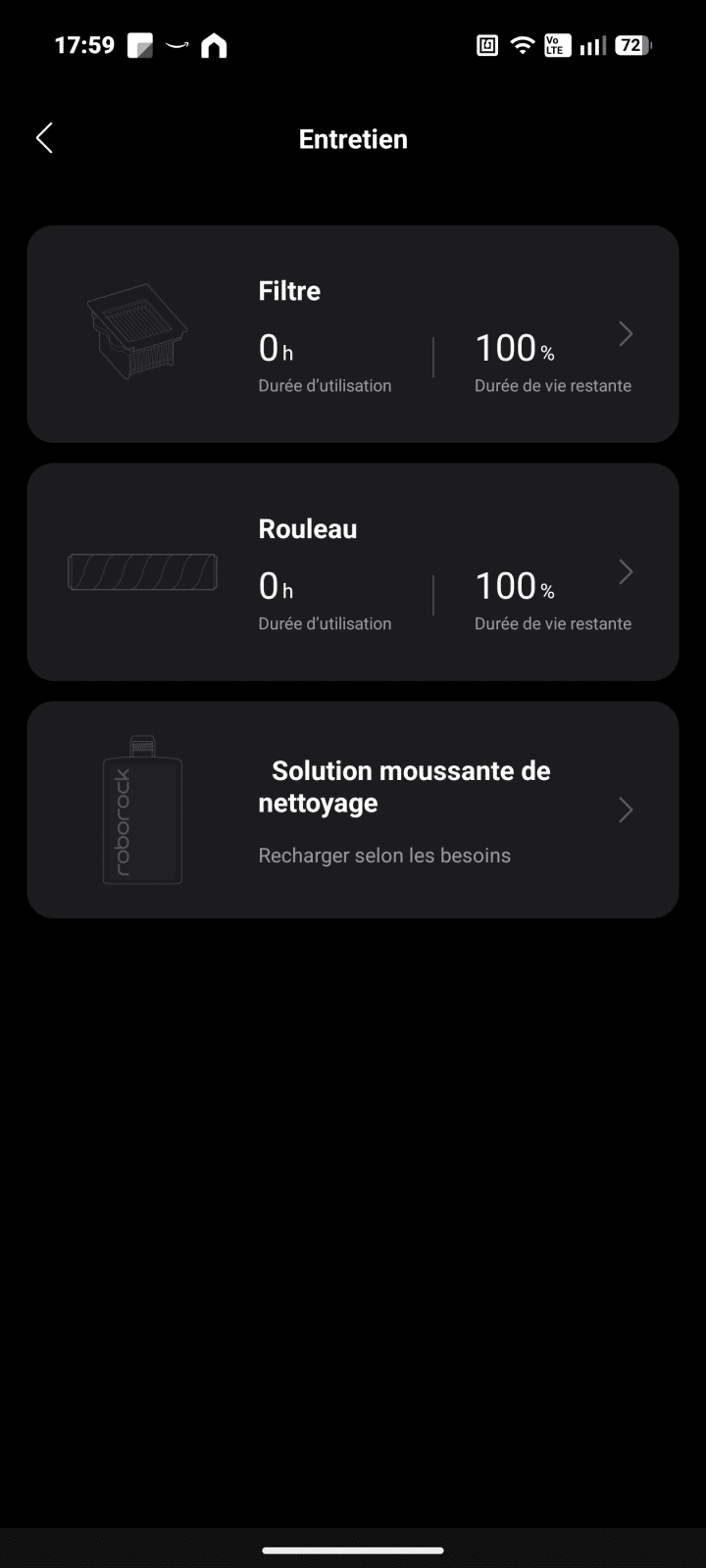Open the Rouleau maintenance card
Viewport: 706px width, 1568px height.
tap(353, 571)
